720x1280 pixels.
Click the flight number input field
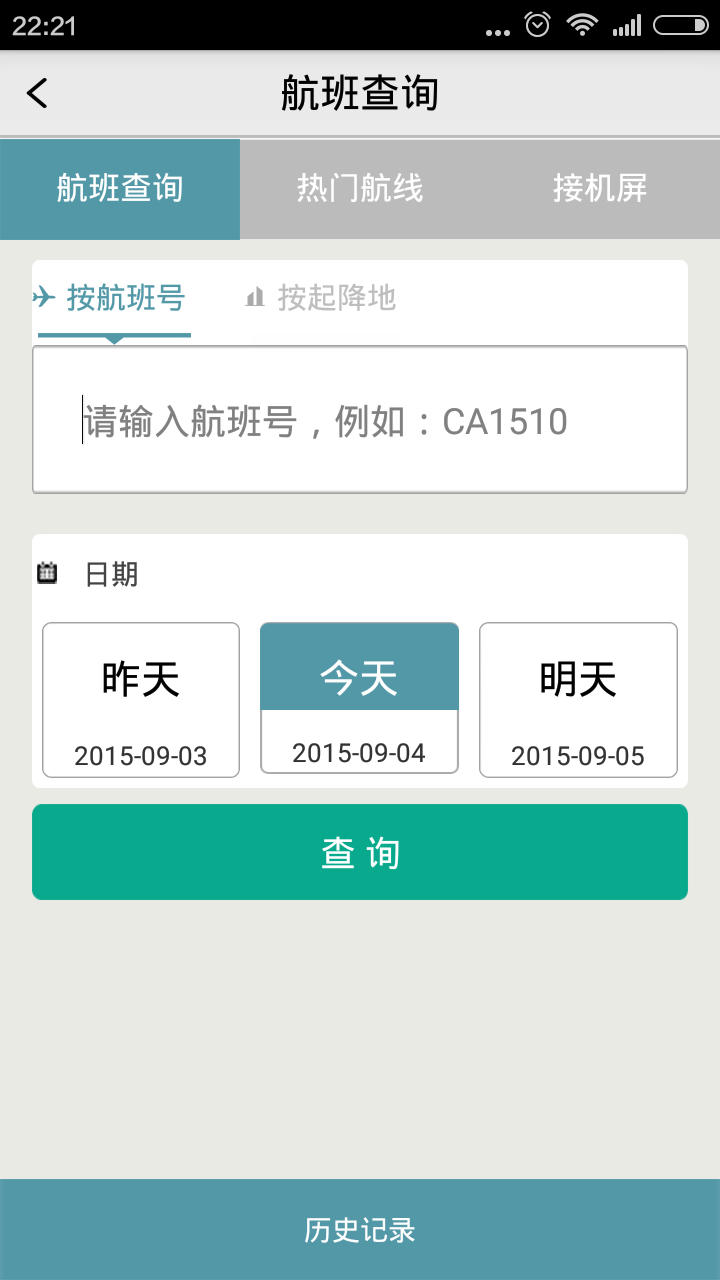(x=360, y=419)
